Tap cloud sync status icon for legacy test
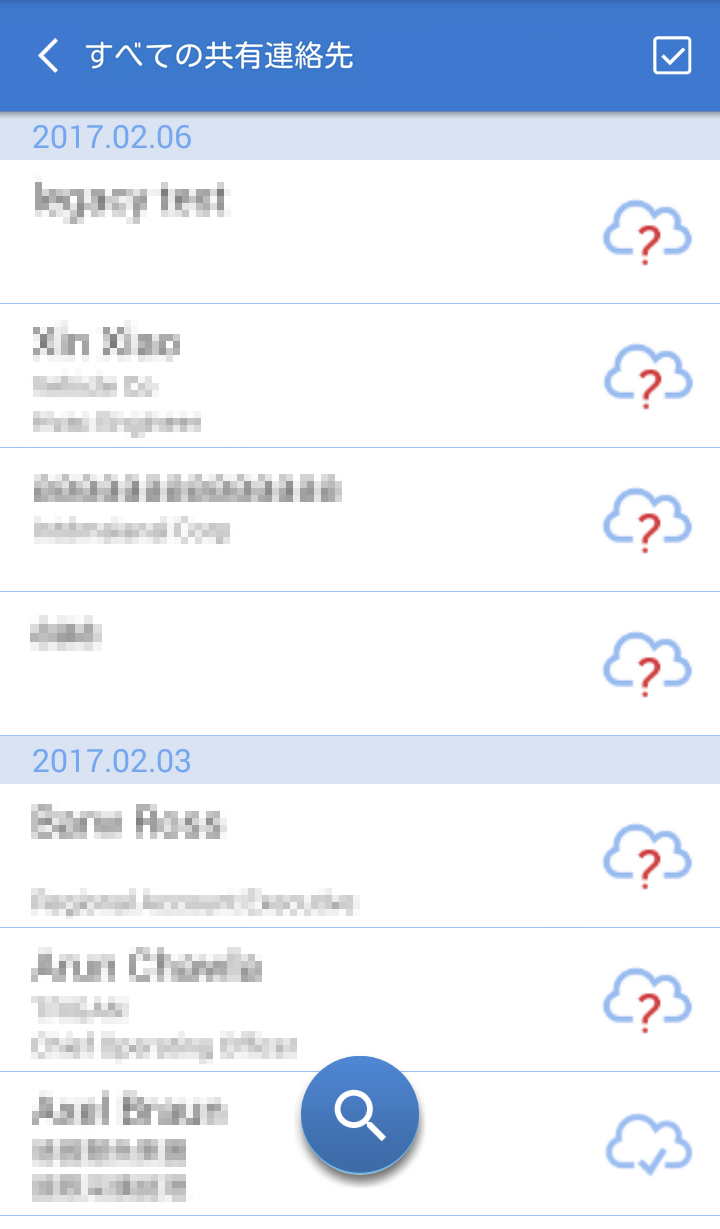Image resolution: width=720 pixels, height=1229 pixels. pyautogui.click(x=647, y=232)
